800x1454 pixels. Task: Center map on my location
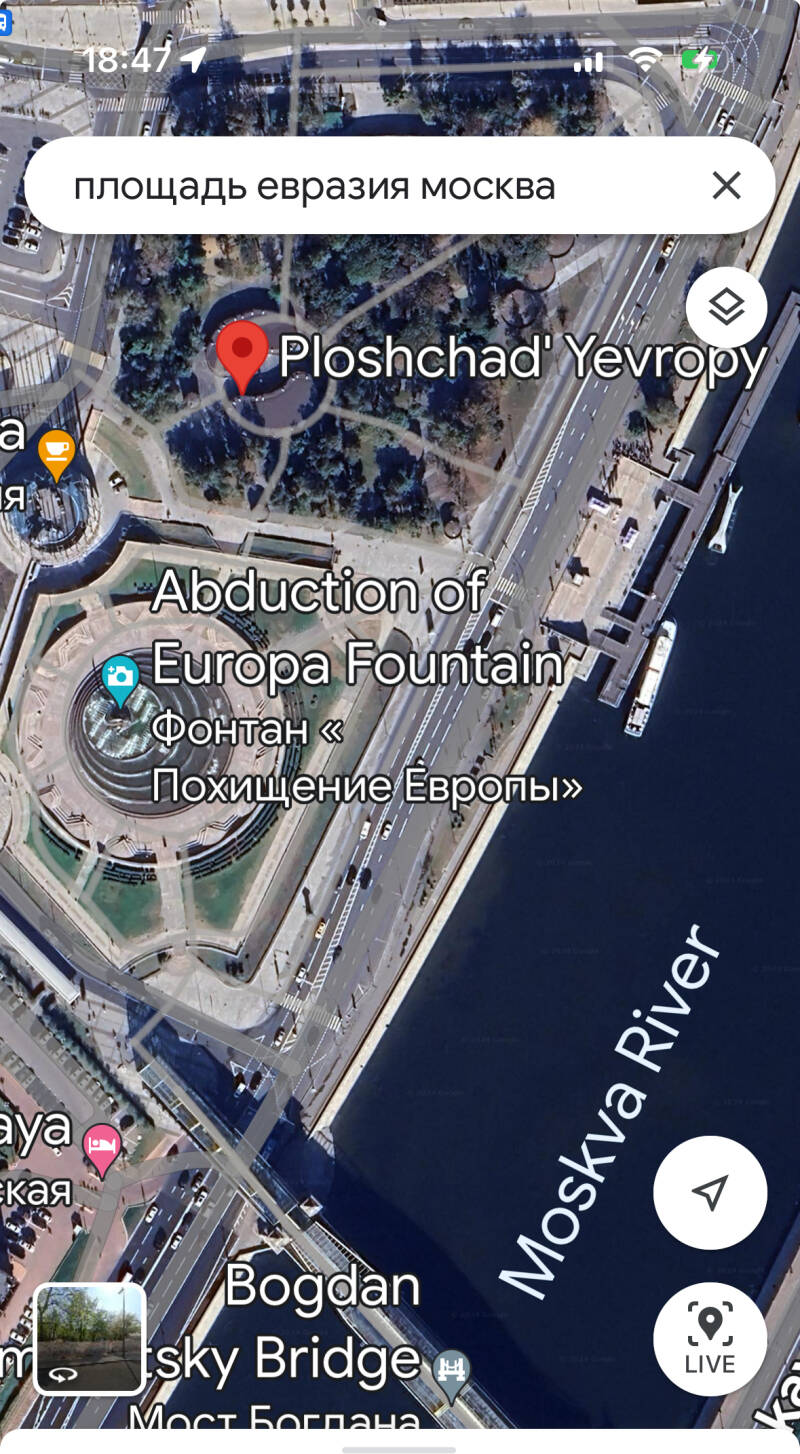pyautogui.click(x=710, y=1192)
